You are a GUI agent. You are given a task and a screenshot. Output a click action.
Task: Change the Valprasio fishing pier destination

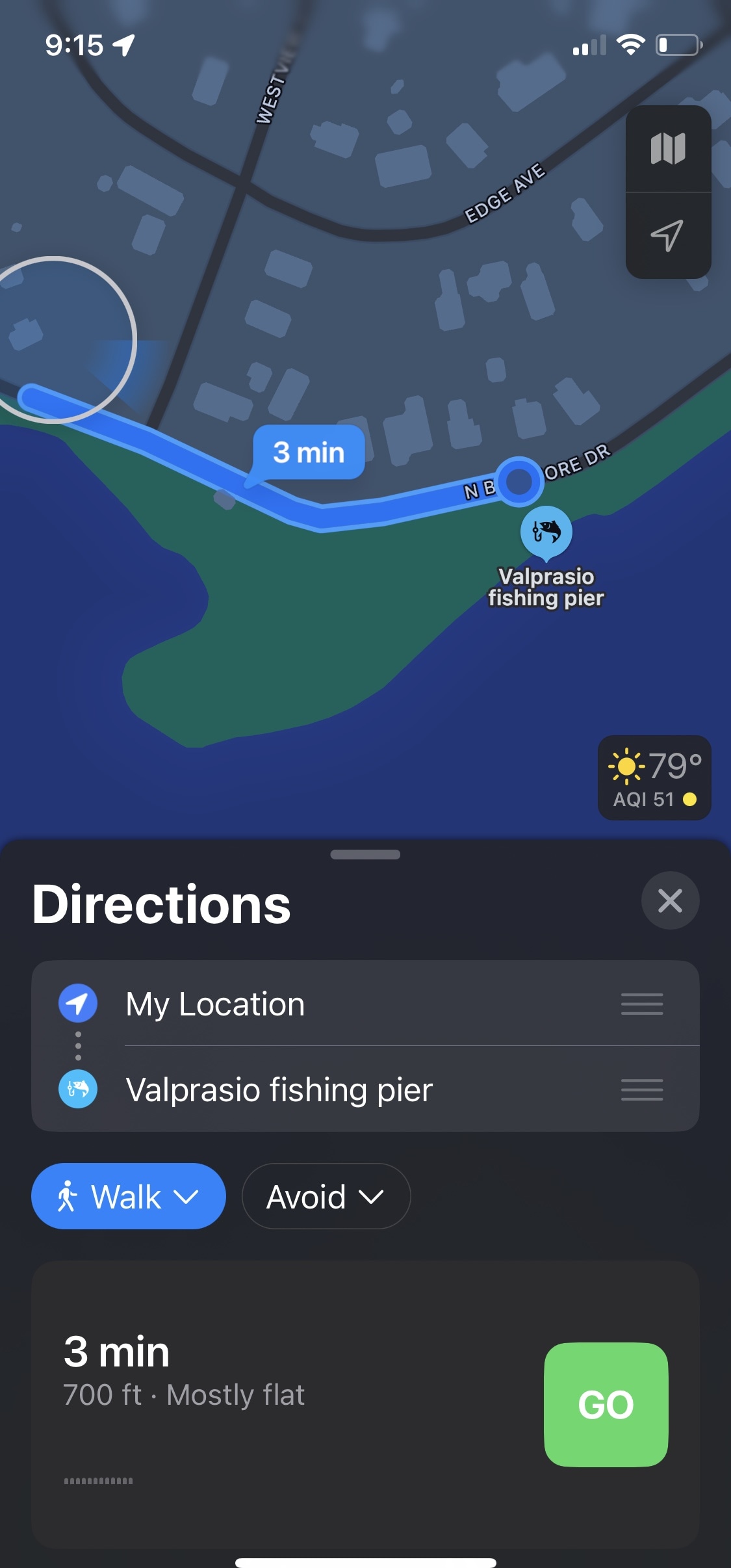(x=279, y=1090)
